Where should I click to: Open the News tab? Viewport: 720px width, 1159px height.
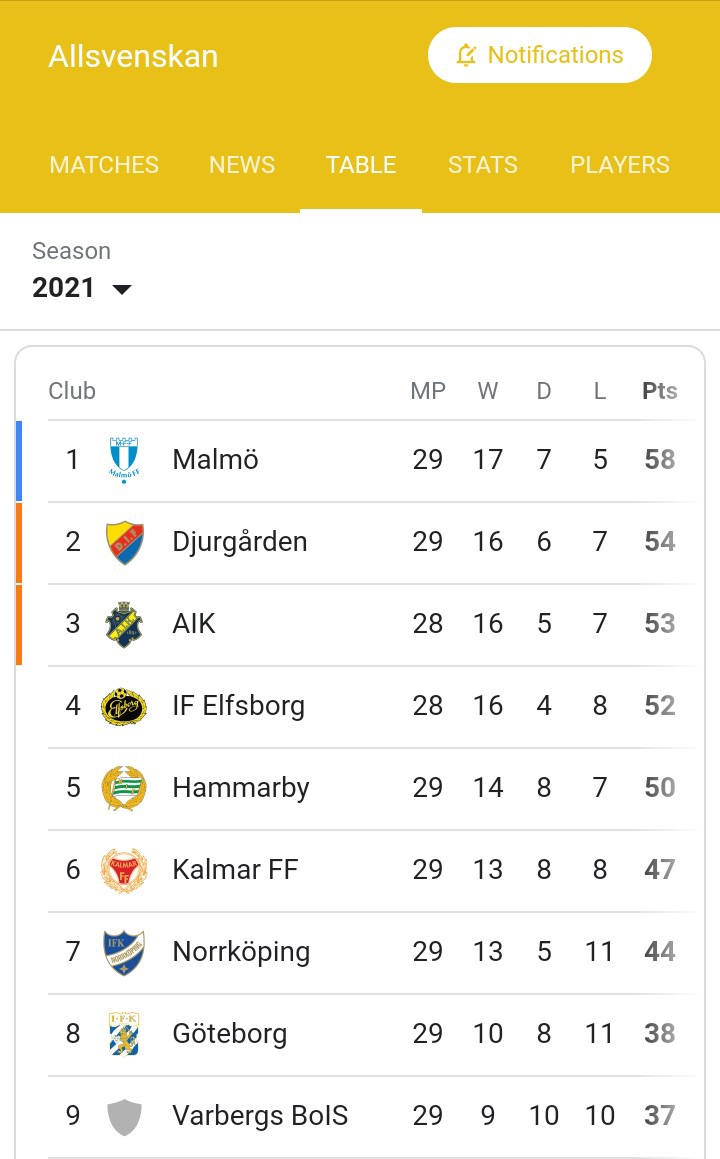point(242,165)
